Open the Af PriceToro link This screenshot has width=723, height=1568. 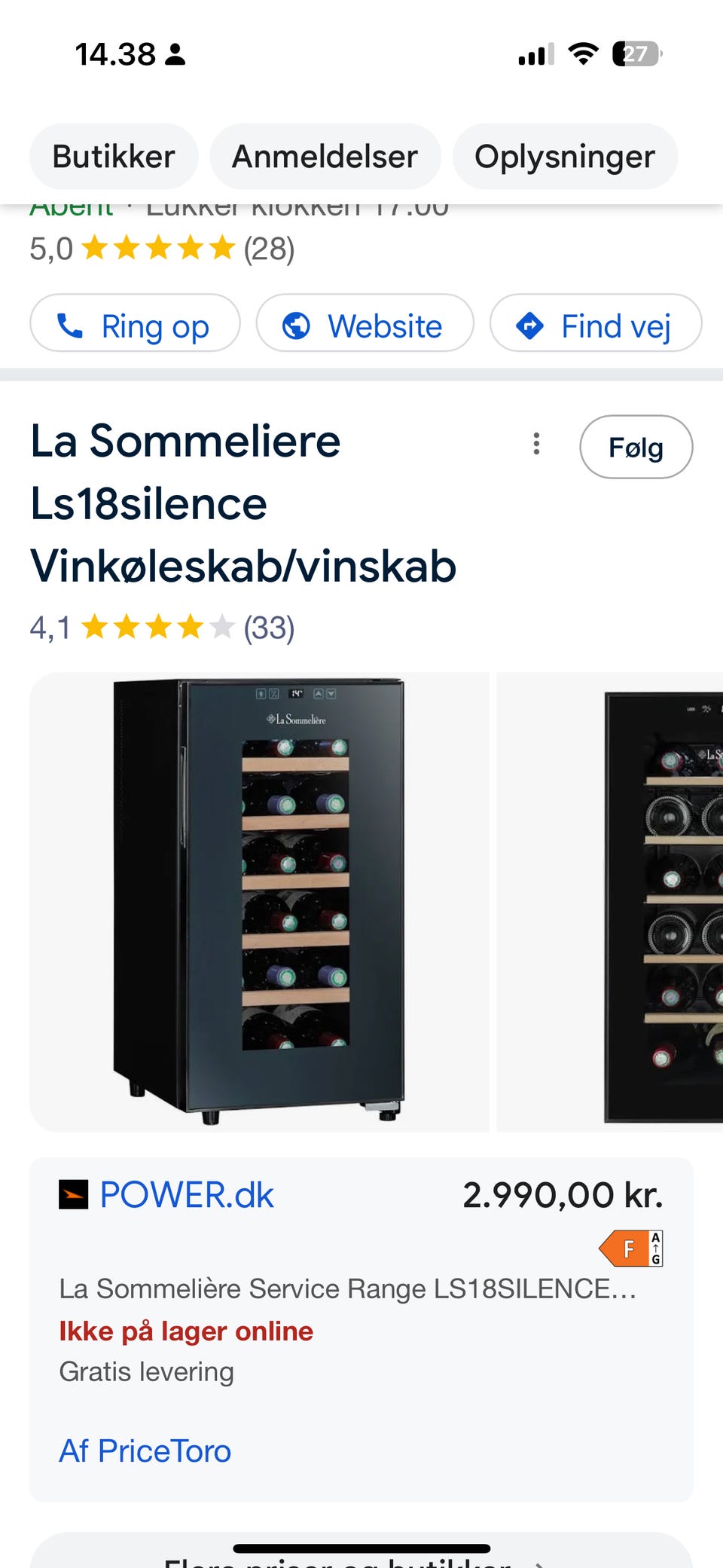145,1450
